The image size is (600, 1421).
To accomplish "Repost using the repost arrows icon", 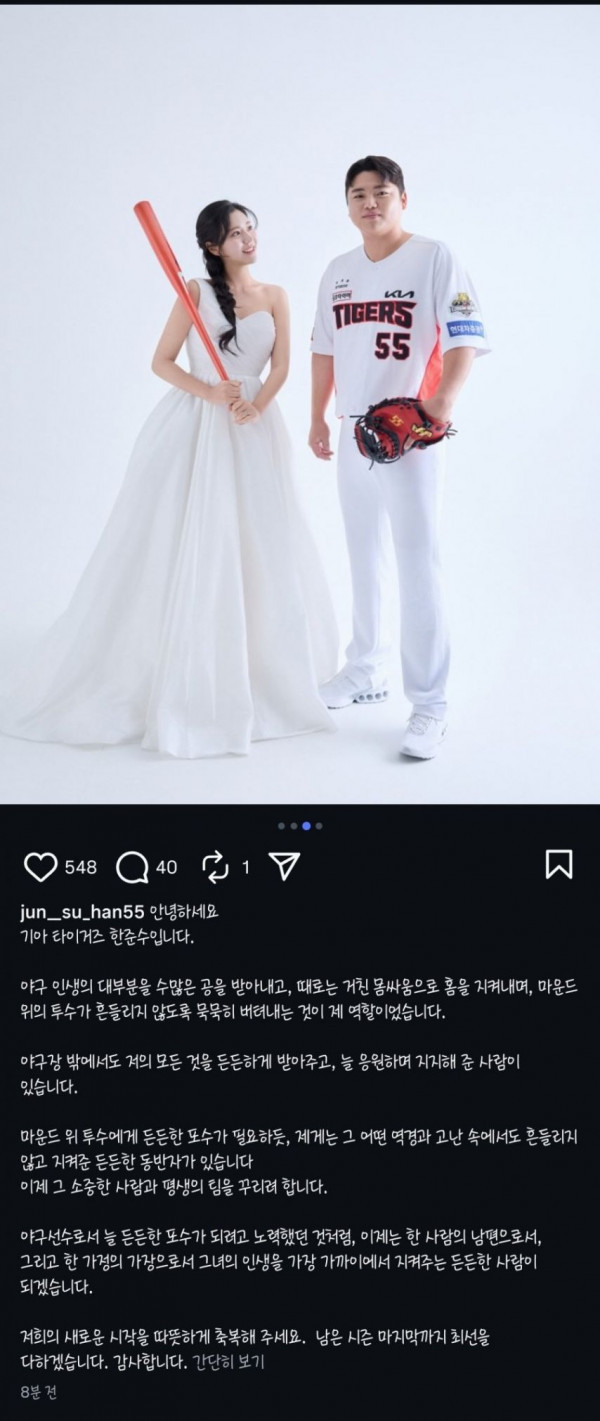I will [x=215, y=867].
